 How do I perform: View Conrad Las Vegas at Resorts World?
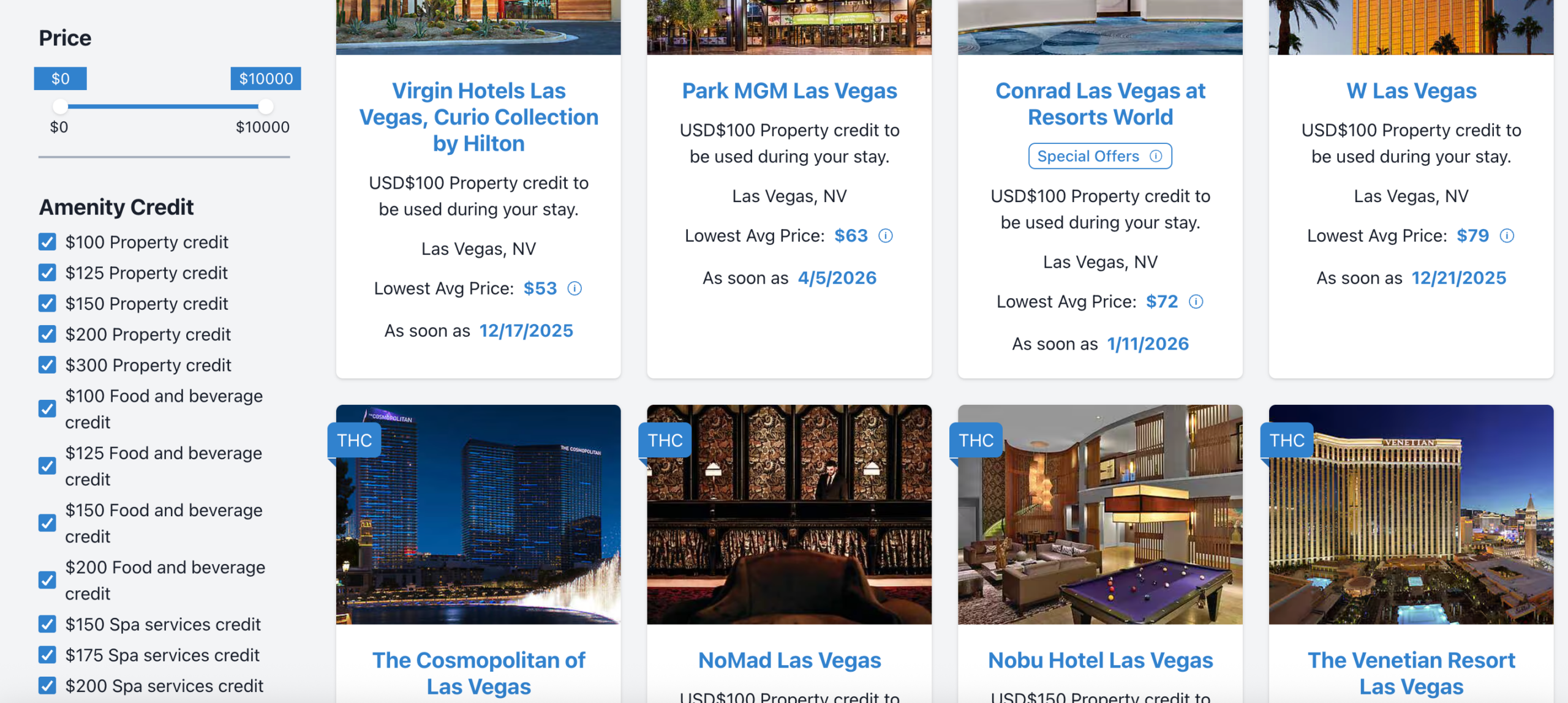pos(1099,104)
